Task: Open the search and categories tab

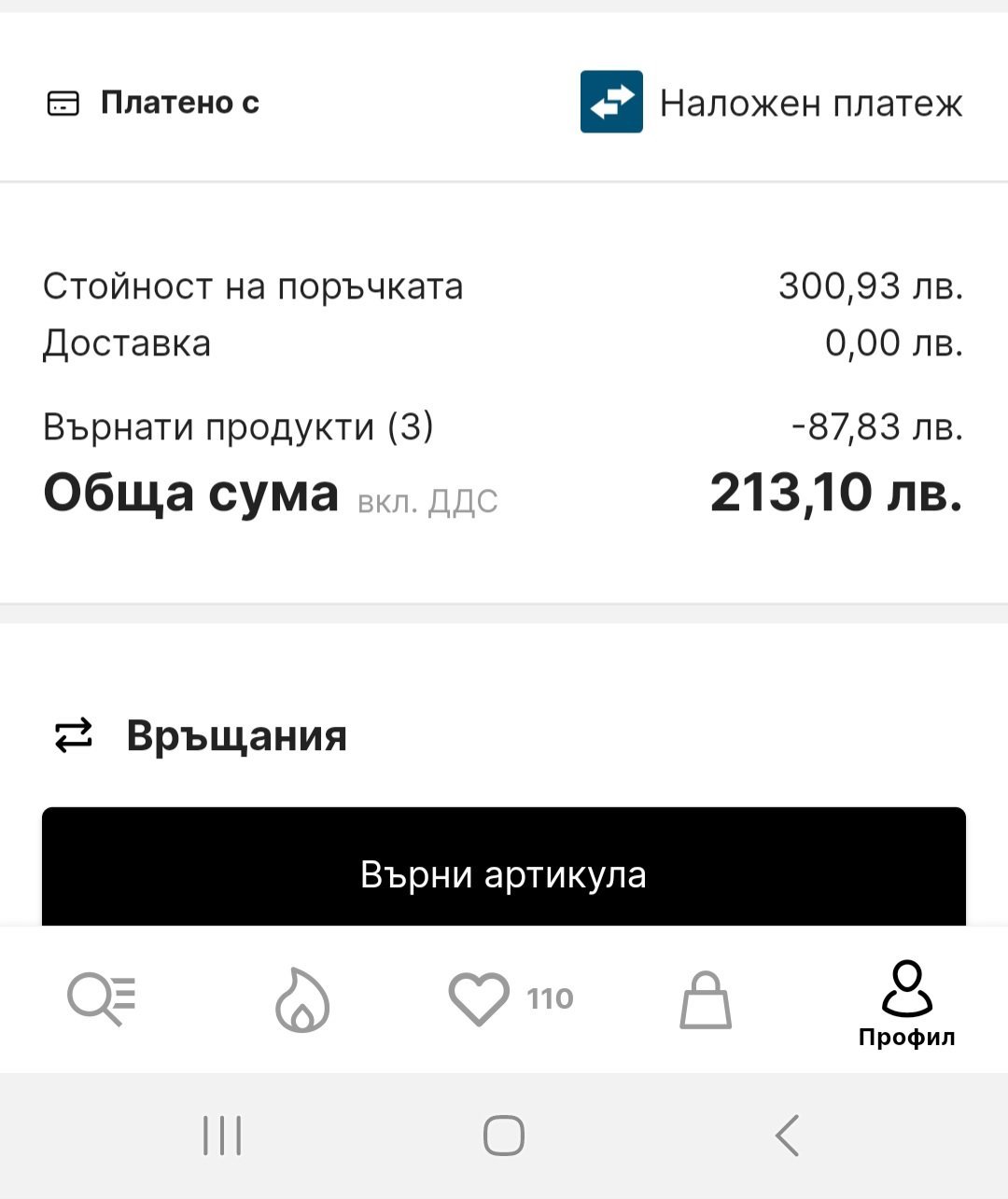Action: (x=102, y=999)
